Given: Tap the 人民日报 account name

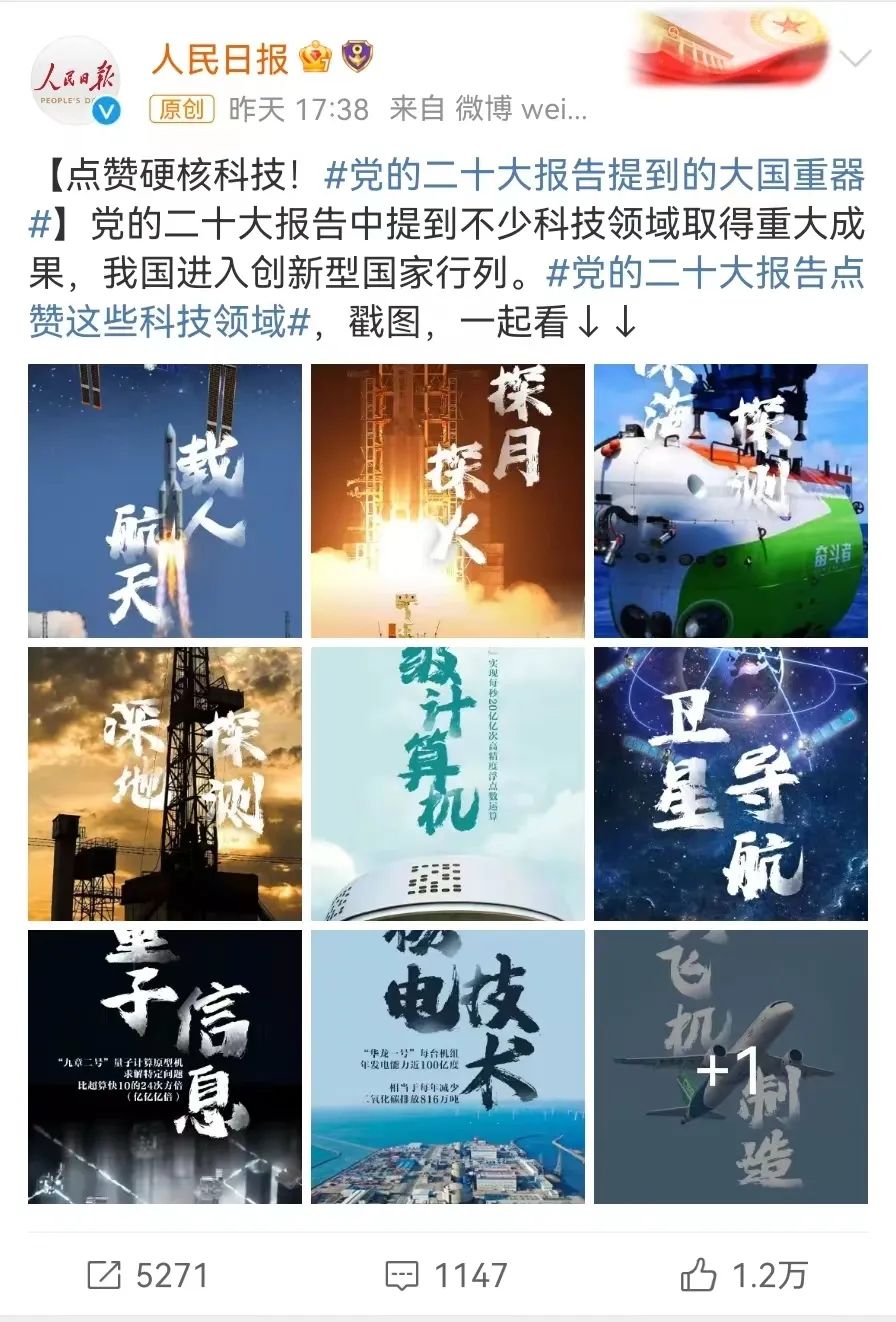Looking at the screenshot, I should [x=219, y=59].
